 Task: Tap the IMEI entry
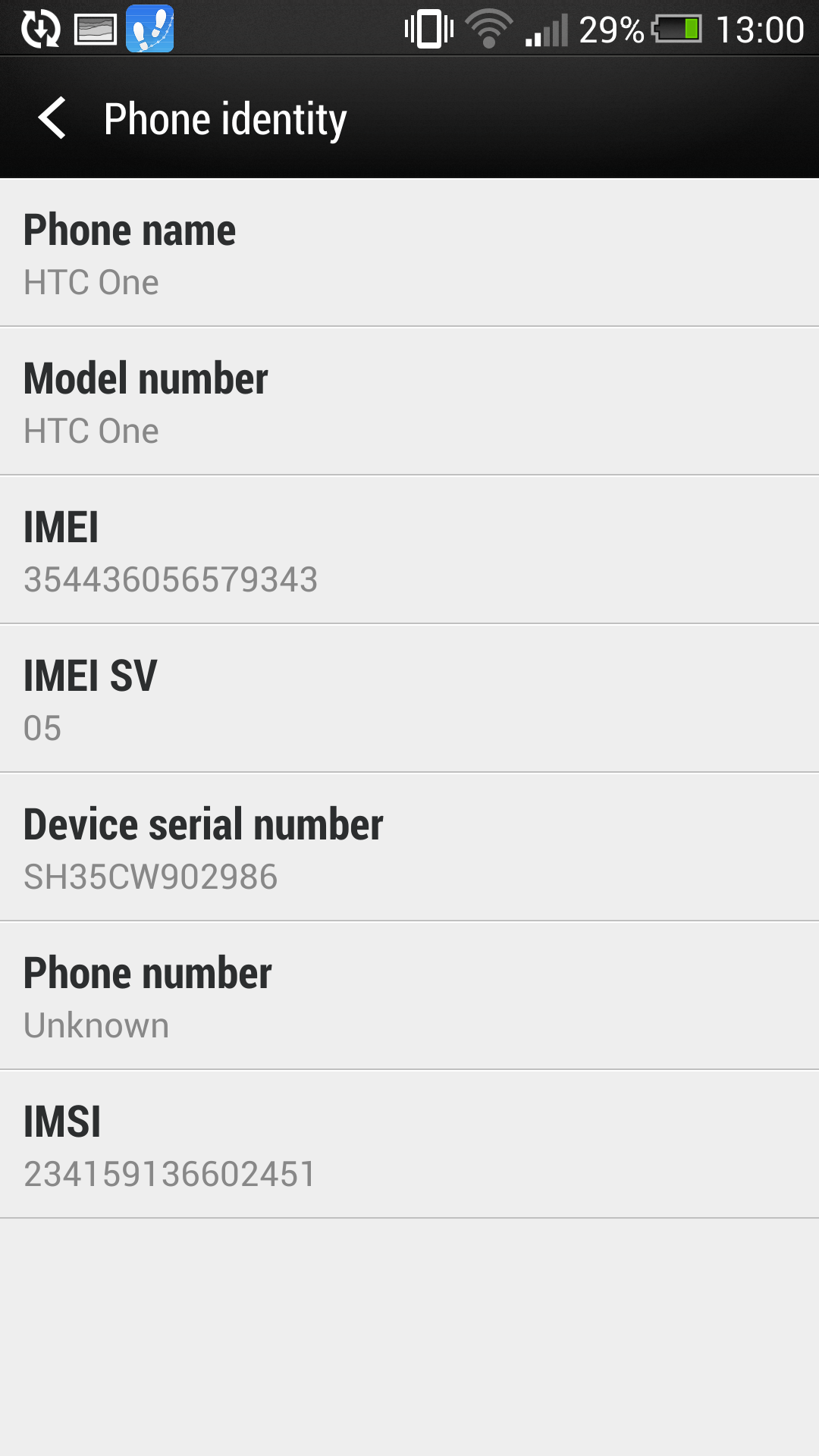[409, 551]
